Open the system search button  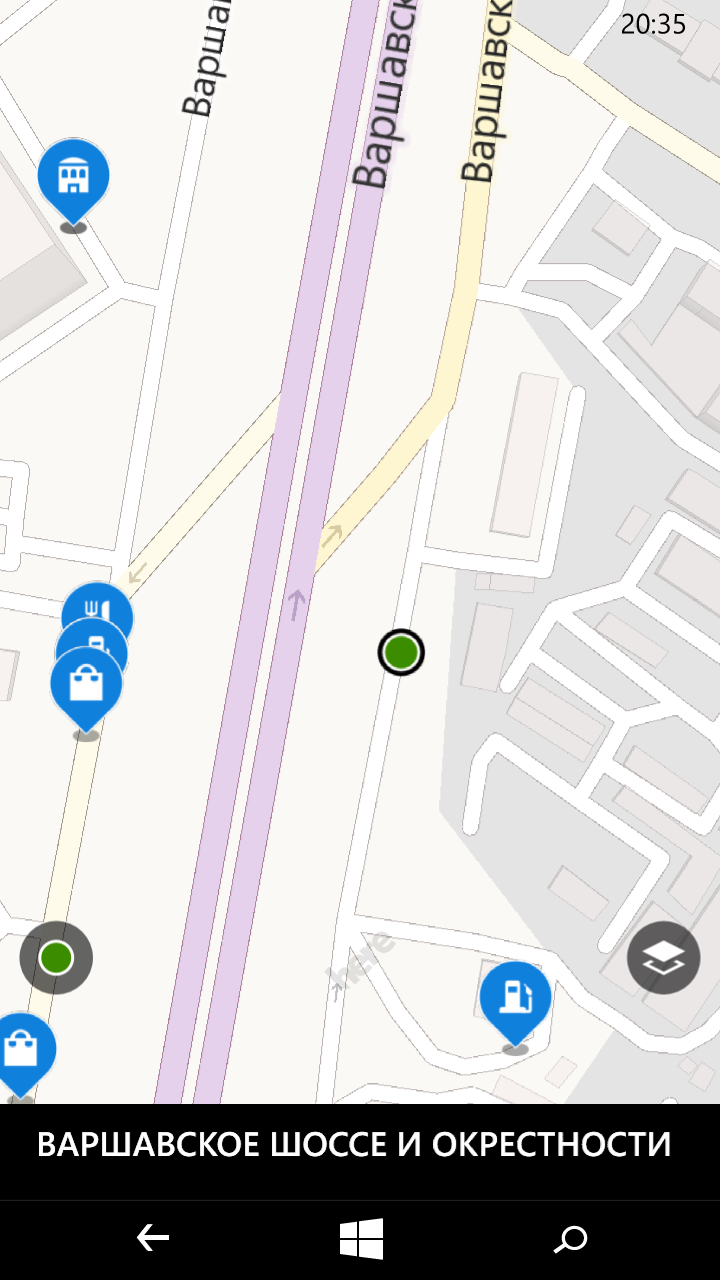click(571, 1239)
